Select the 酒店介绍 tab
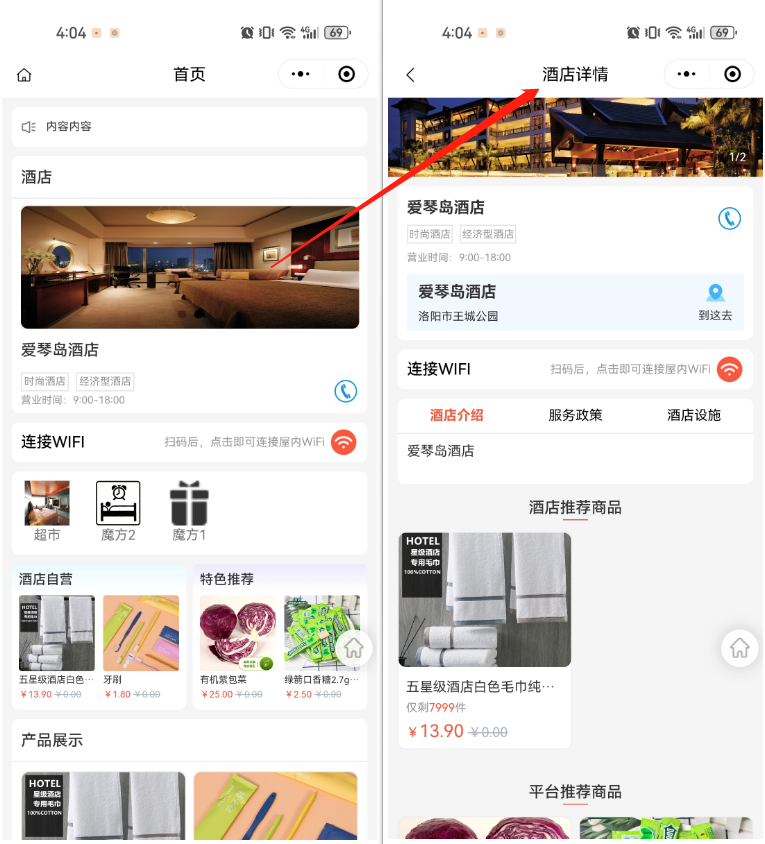Image resolution: width=765 pixels, height=844 pixels. point(457,415)
